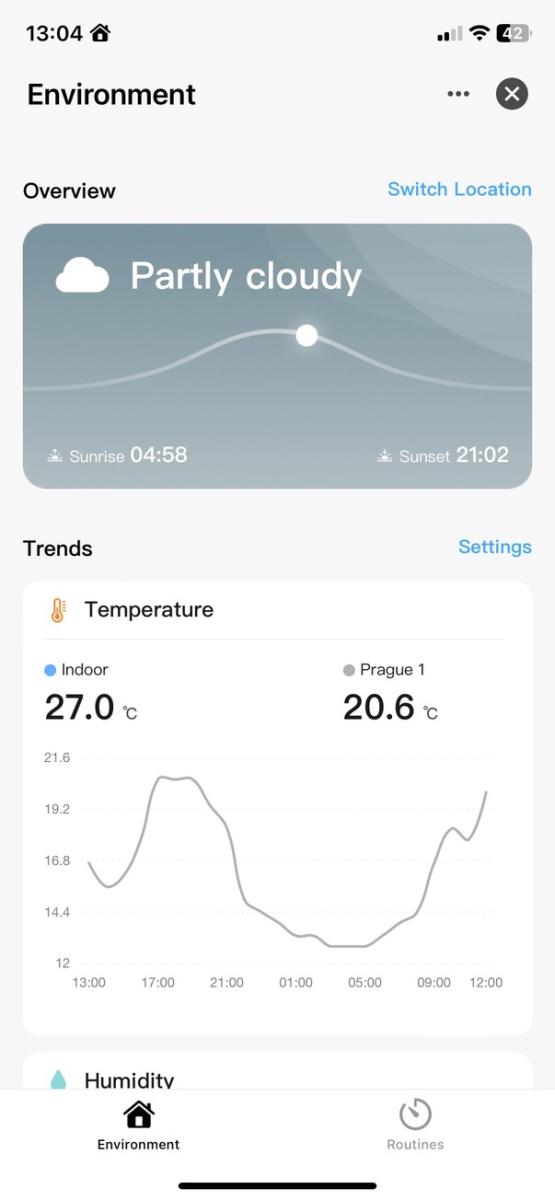Switch to the Routines tab

pos(415,1125)
